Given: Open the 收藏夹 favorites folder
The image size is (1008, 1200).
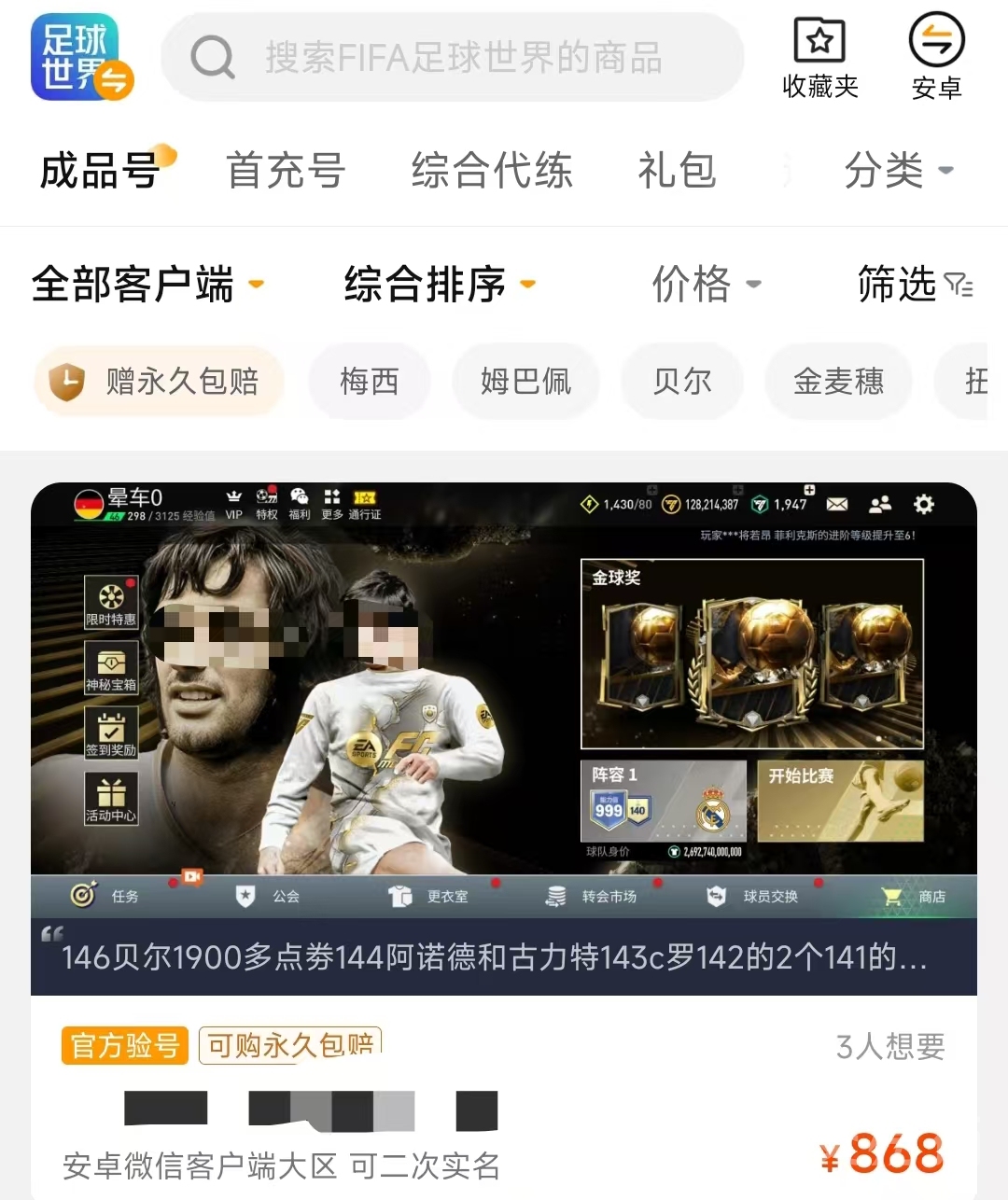Looking at the screenshot, I should tap(819, 58).
